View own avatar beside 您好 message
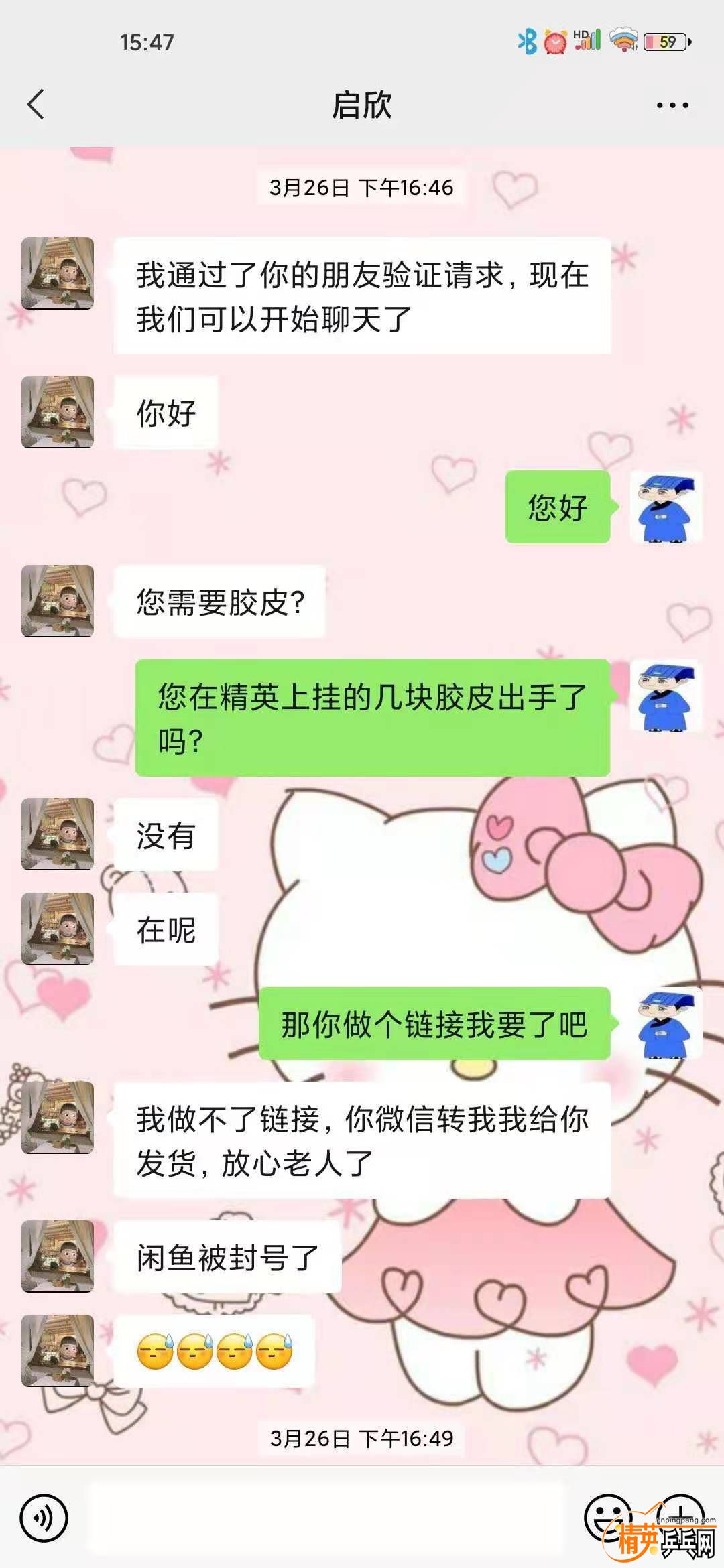The width and height of the screenshot is (724, 1568). pos(666,507)
